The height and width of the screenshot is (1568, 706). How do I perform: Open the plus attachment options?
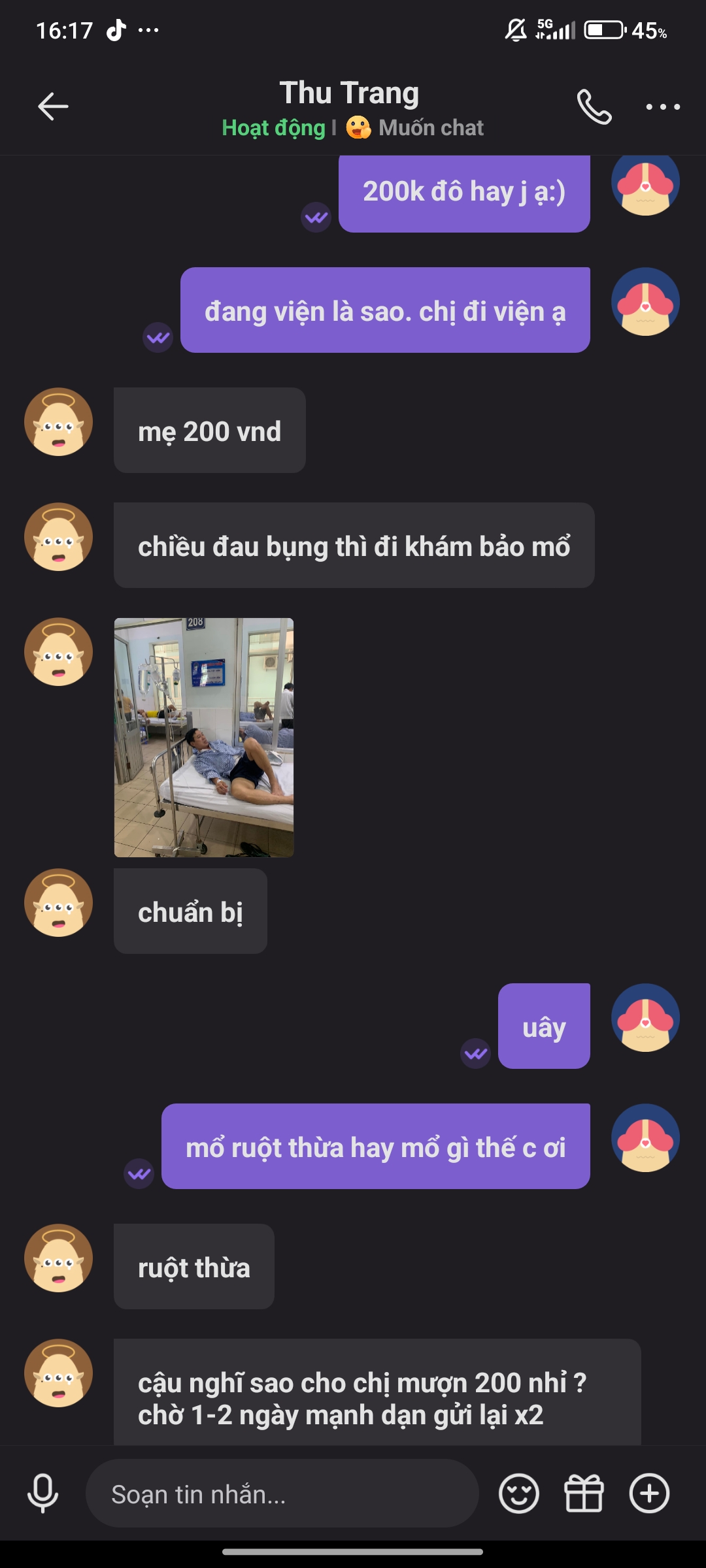(x=649, y=1494)
